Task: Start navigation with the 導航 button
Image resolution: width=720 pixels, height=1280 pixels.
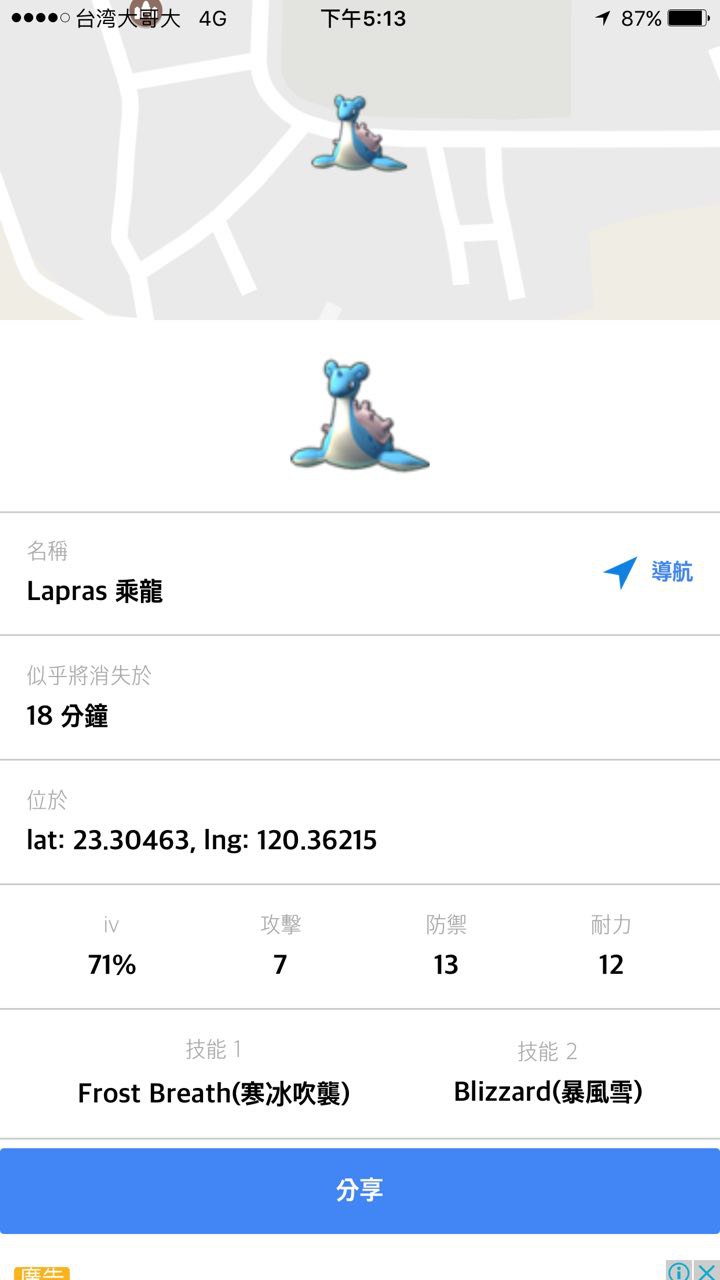Action: coord(648,572)
